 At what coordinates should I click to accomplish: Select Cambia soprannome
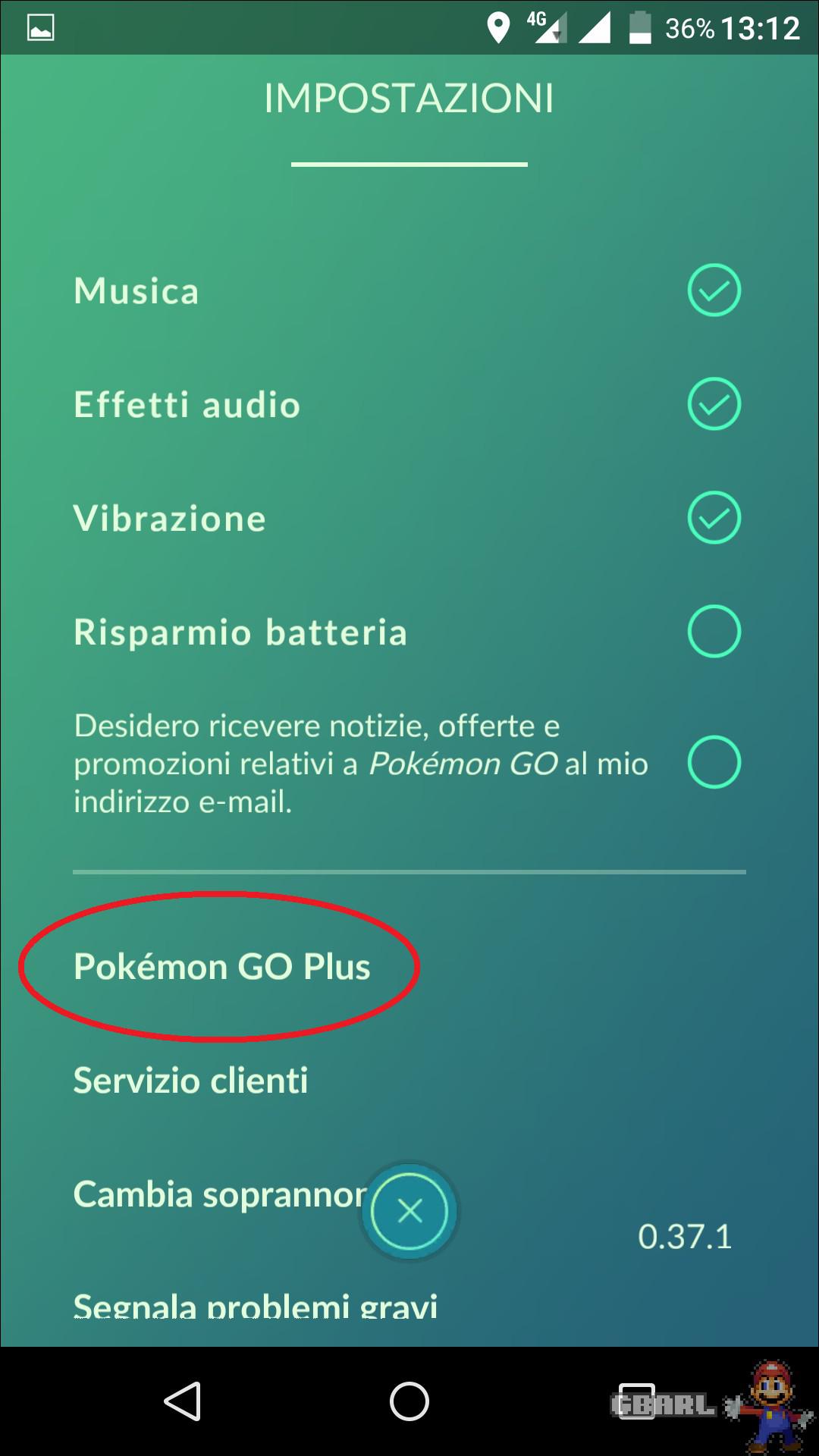220,1194
